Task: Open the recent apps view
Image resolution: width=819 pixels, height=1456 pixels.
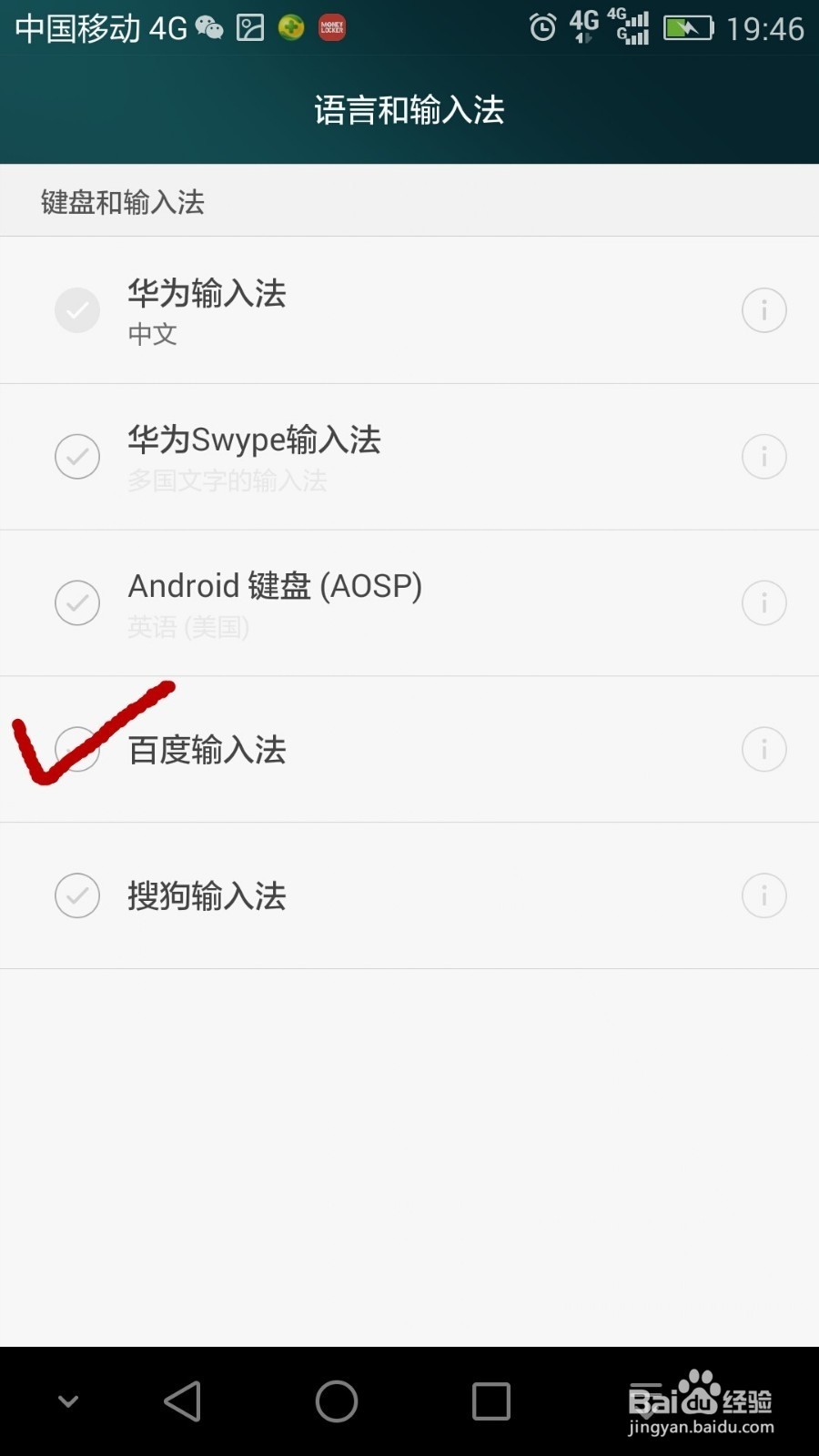Action: [490, 1401]
